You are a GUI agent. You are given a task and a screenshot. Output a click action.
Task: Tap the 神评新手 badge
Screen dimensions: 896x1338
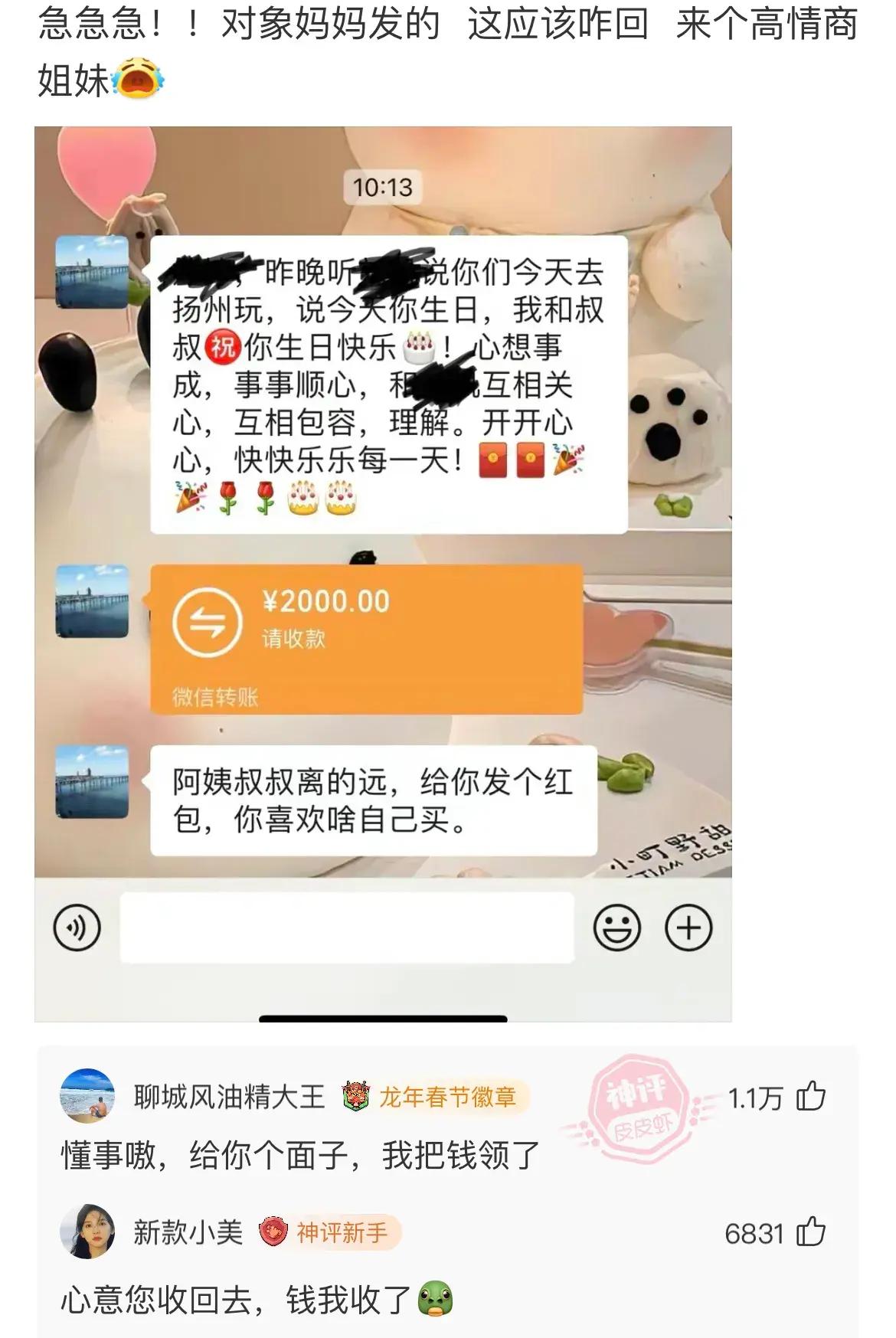[x=329, y=1232]
